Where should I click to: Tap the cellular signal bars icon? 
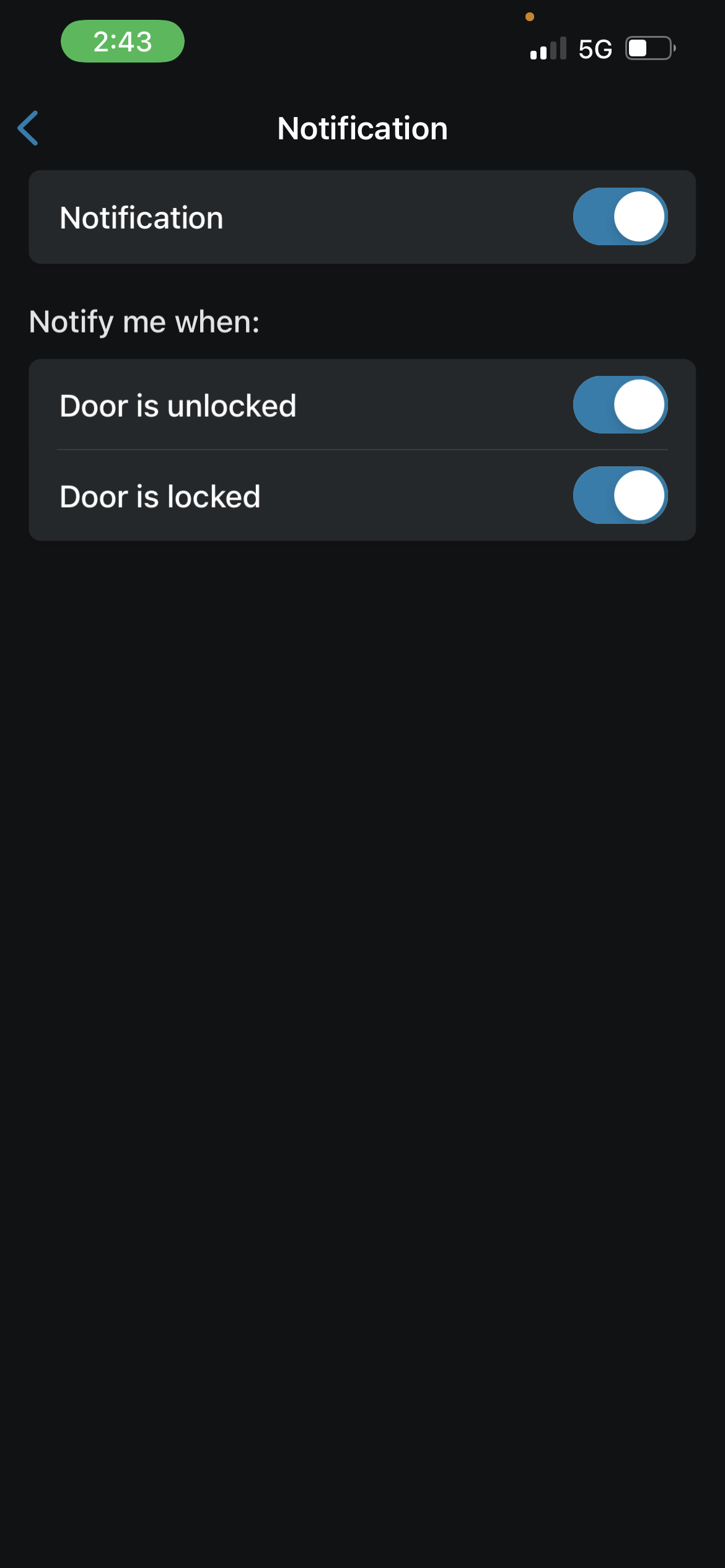tap(548, 48)
